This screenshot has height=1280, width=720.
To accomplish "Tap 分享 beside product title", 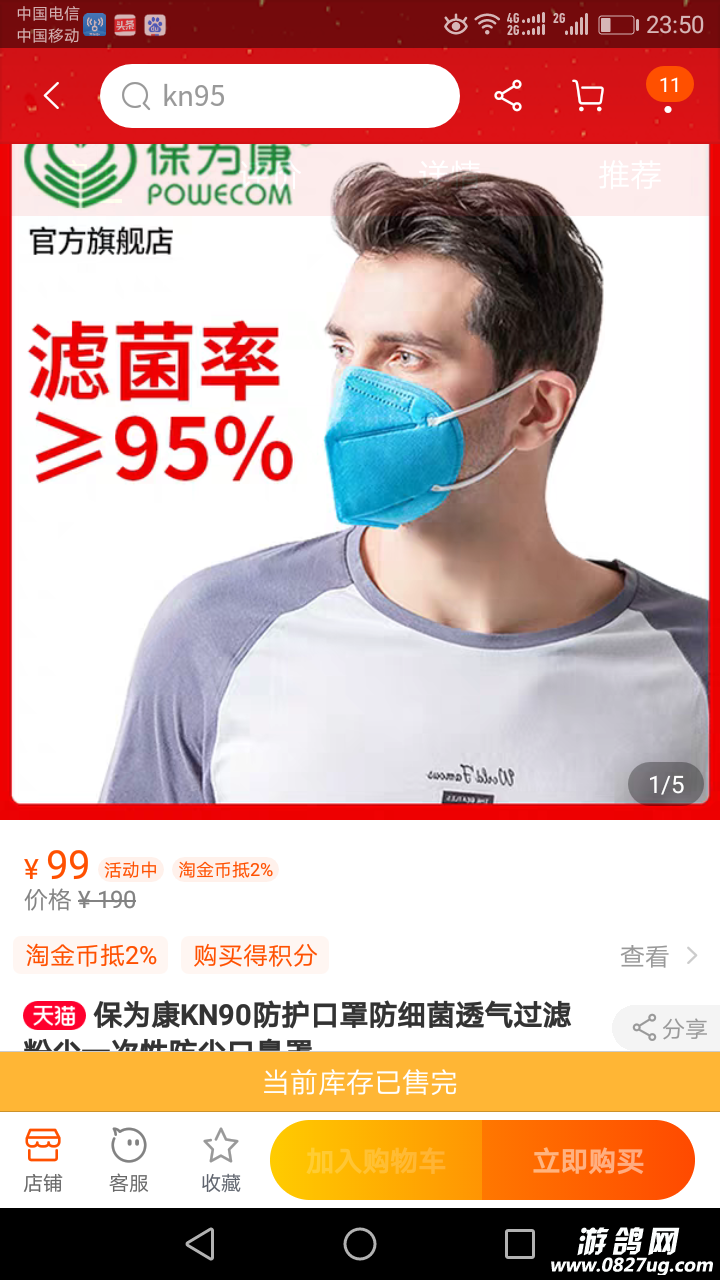I will coord(670,1028).
